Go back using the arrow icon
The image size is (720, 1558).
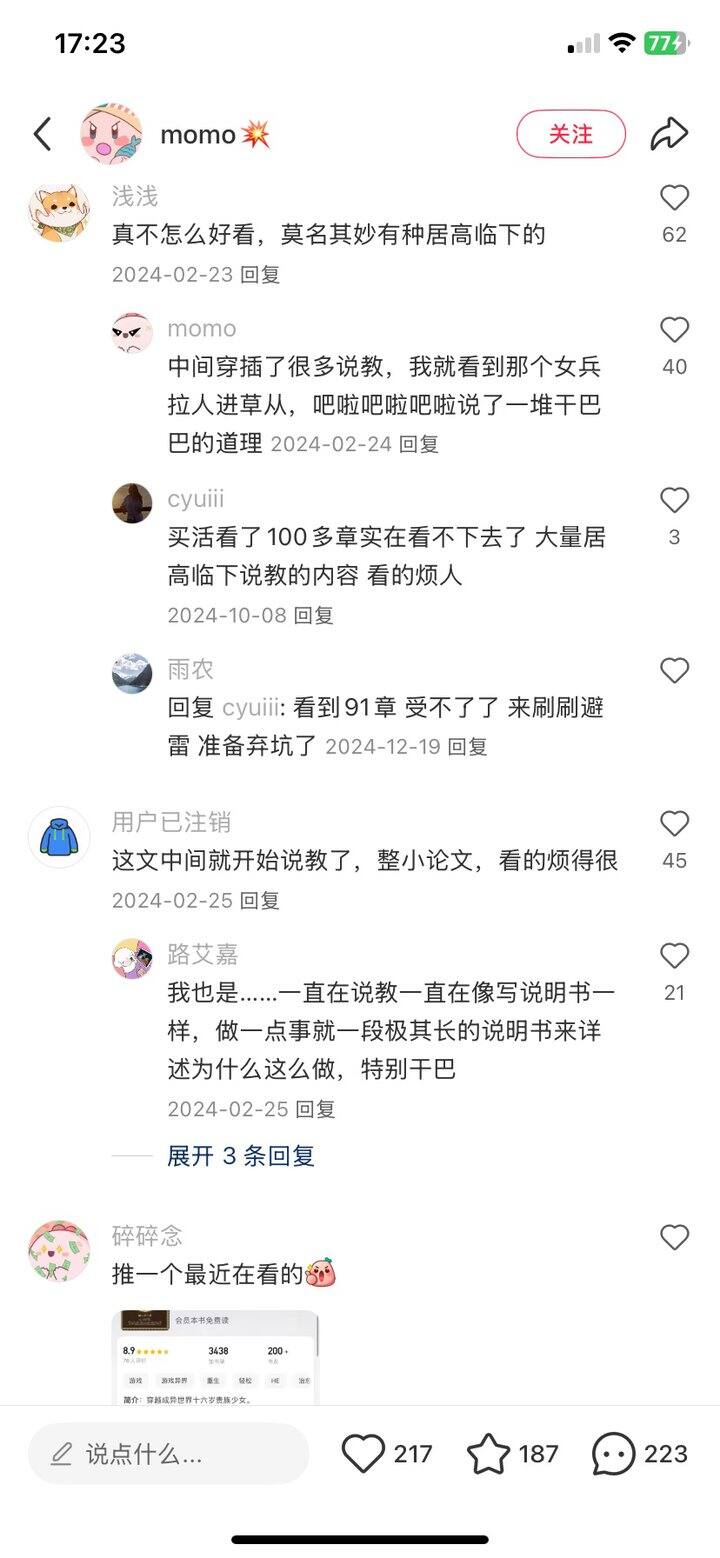(x=42, y=134)
